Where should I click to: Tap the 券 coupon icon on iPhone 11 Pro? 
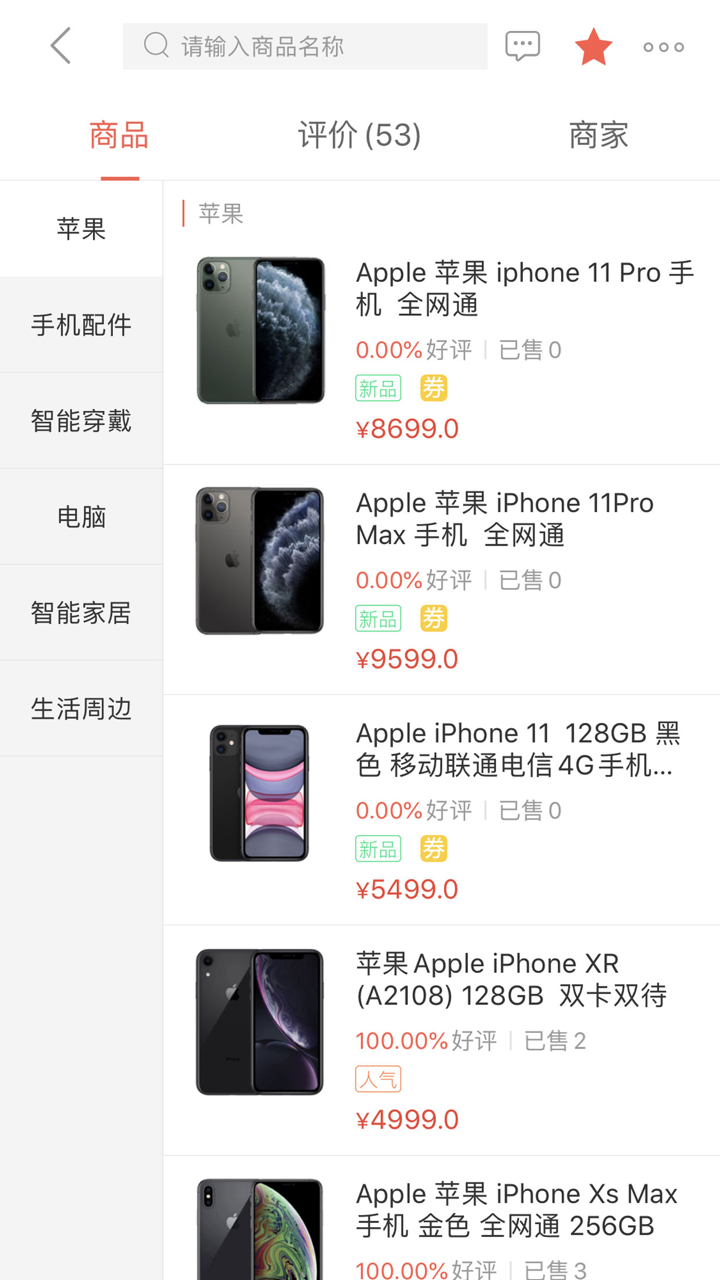click(432, 388)
